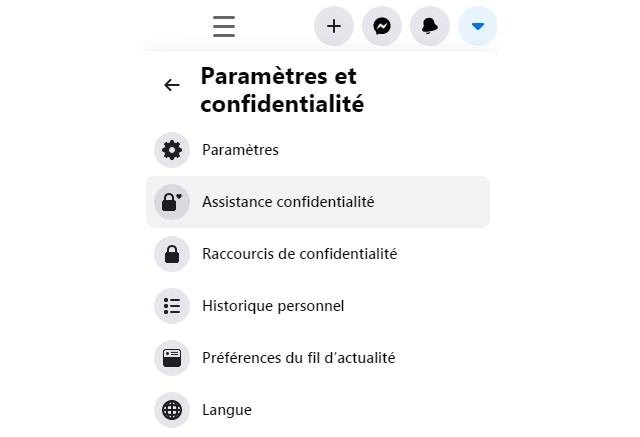Viewport: 640px width, 437px height.
Task: Open Assistance confidentialité
Action: pos(288,202)
